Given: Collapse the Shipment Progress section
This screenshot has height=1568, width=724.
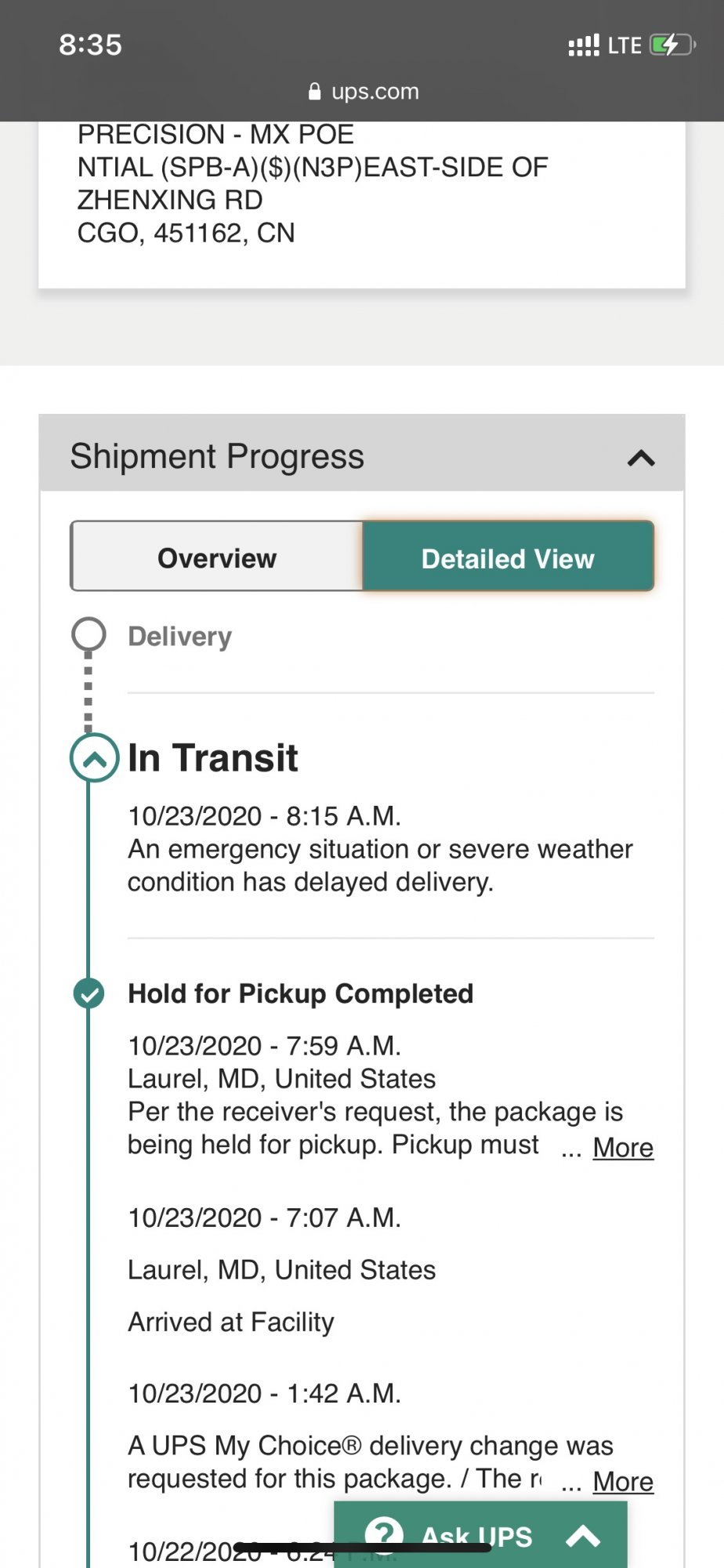Looking at the screenshot, I should pyautogui.click(x=641, y=458).
